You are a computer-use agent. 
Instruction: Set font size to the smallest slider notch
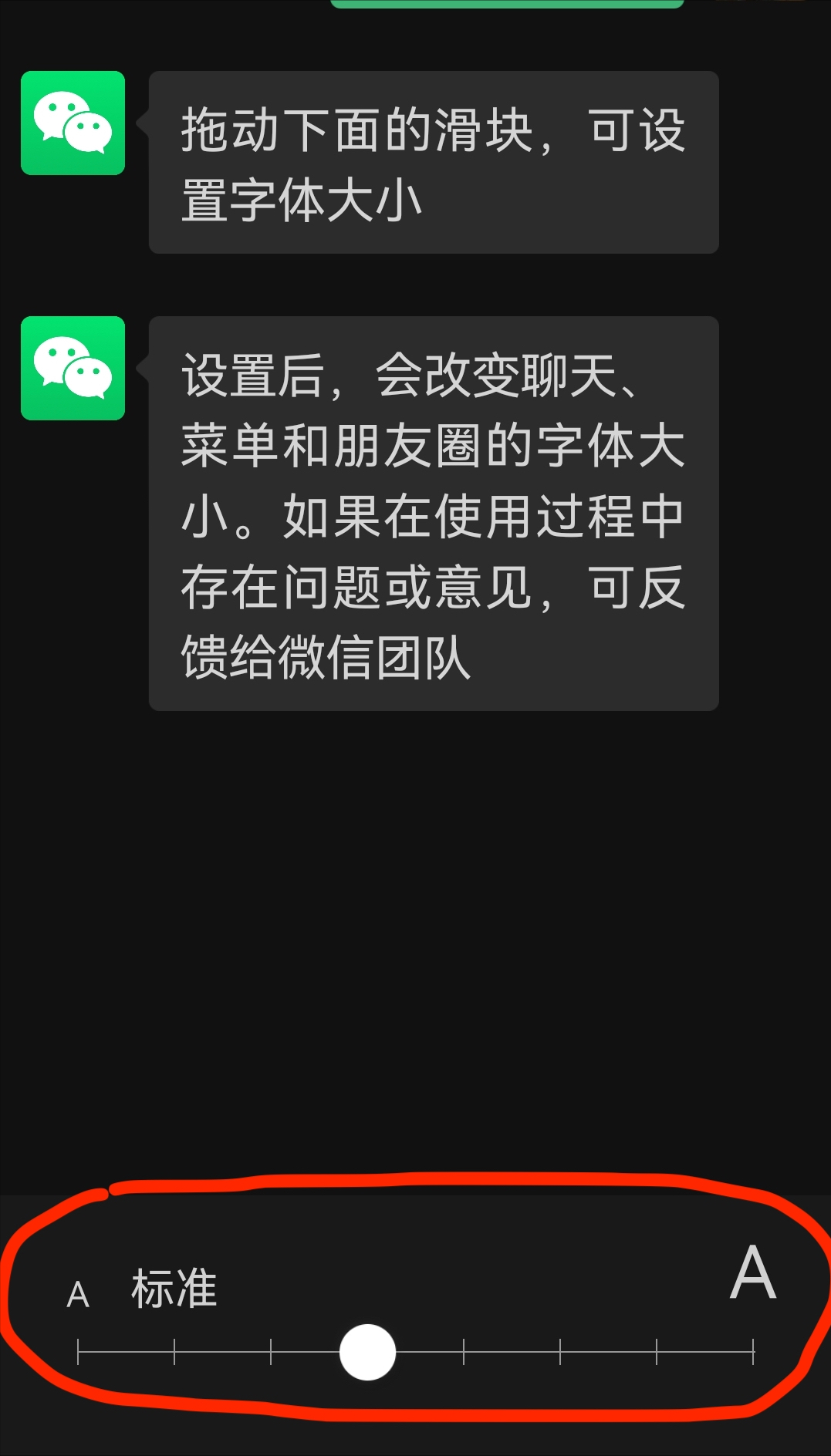pyautogui.click(x=79, y=1352)
